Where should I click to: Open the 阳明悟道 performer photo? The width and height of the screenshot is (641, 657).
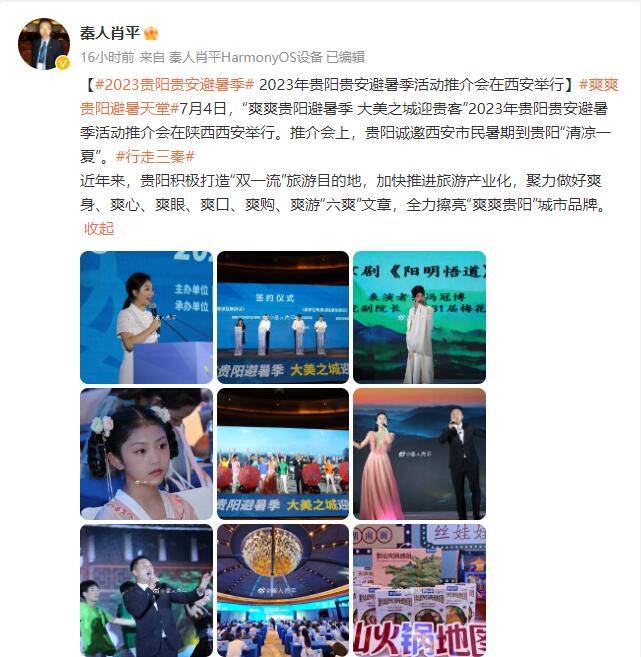(419, 317)
